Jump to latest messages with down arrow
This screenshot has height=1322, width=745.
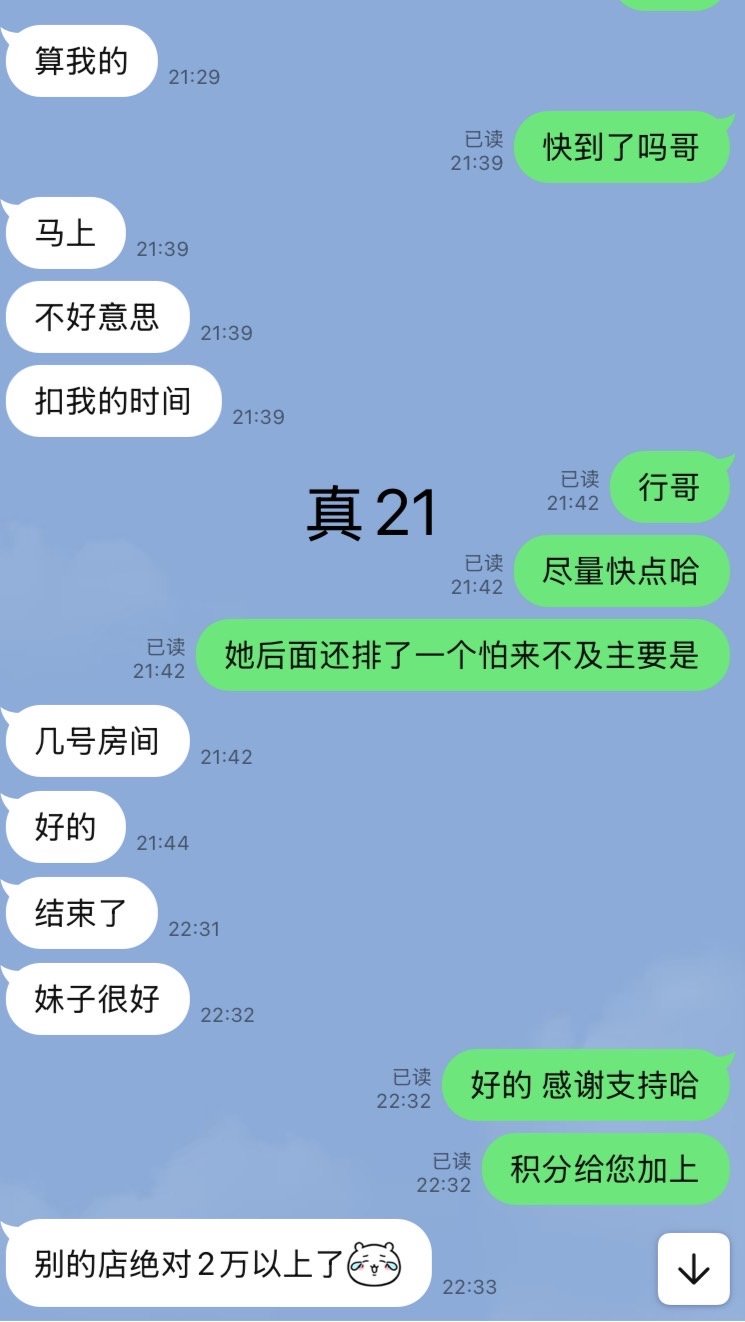pos(693,1269)
